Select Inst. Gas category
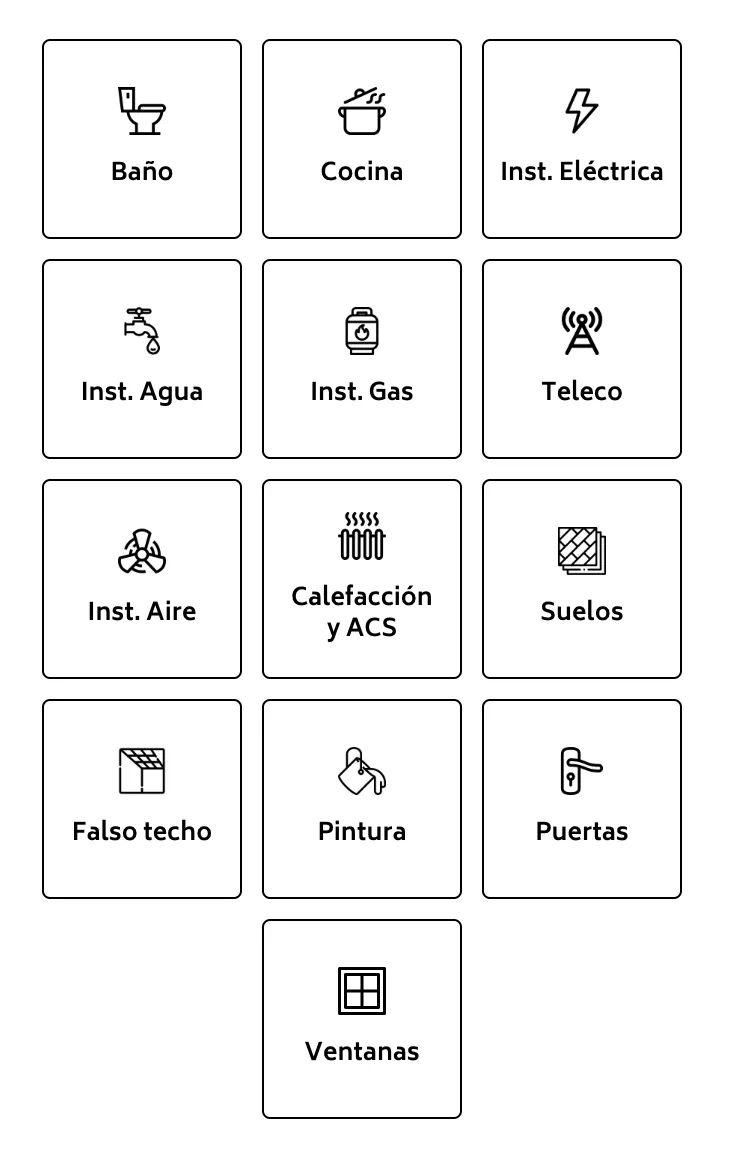The image size is (730, 1162). coord(362,359)
